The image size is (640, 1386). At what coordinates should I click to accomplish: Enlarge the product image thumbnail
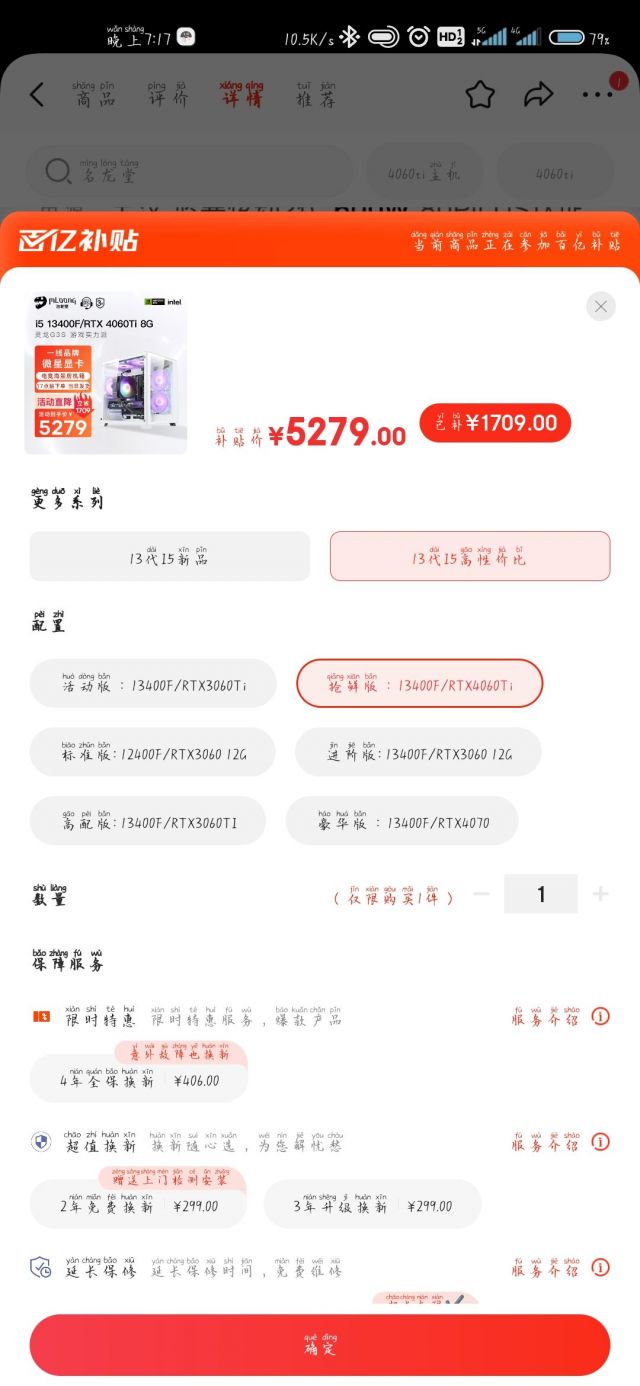tap(106, 372)
